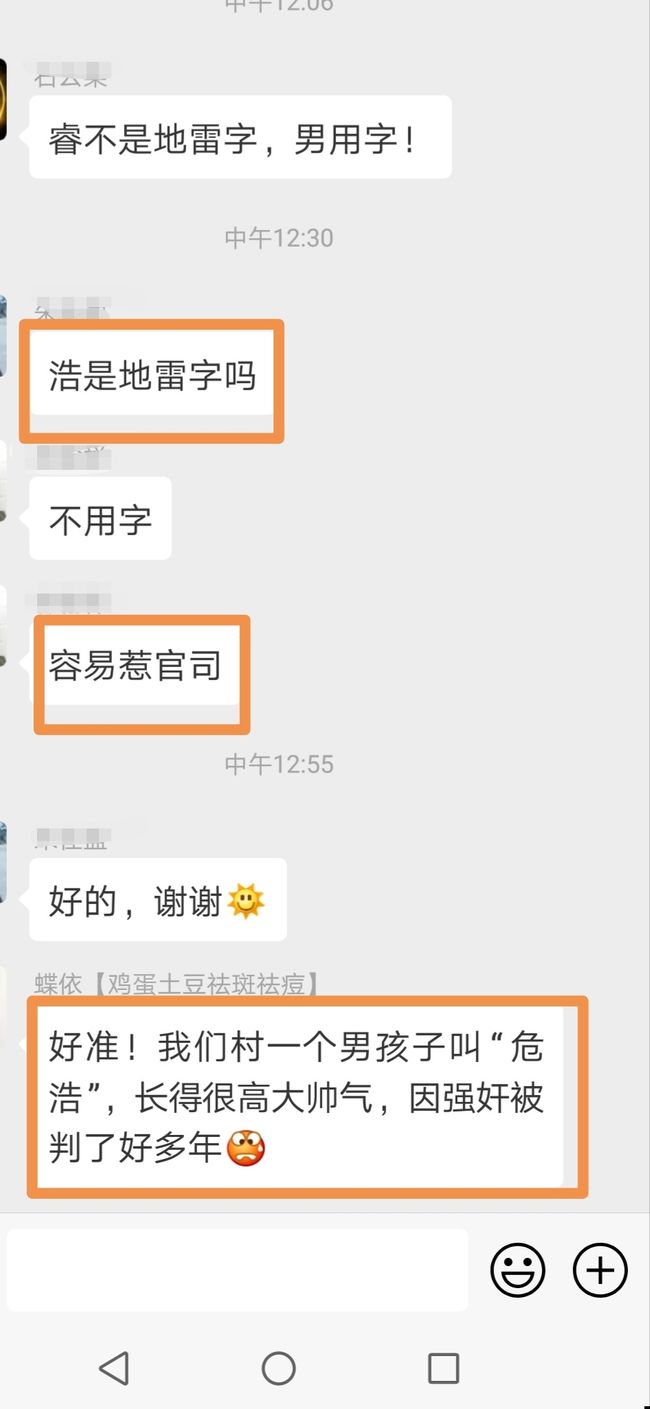The image size is (650, 1409).
Task: Tap the message input field
Action: click(237, 1270)
